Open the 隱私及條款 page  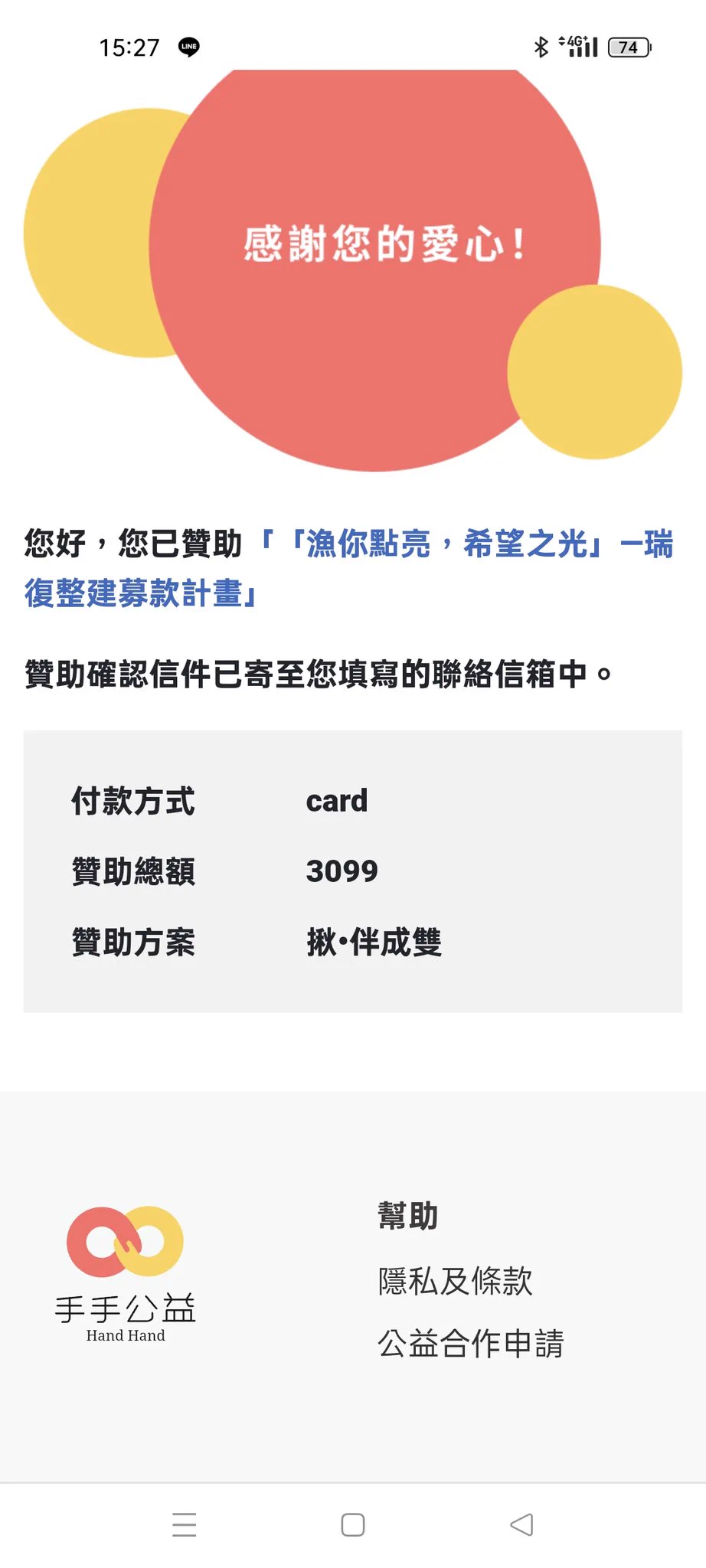coord(455,1281)
